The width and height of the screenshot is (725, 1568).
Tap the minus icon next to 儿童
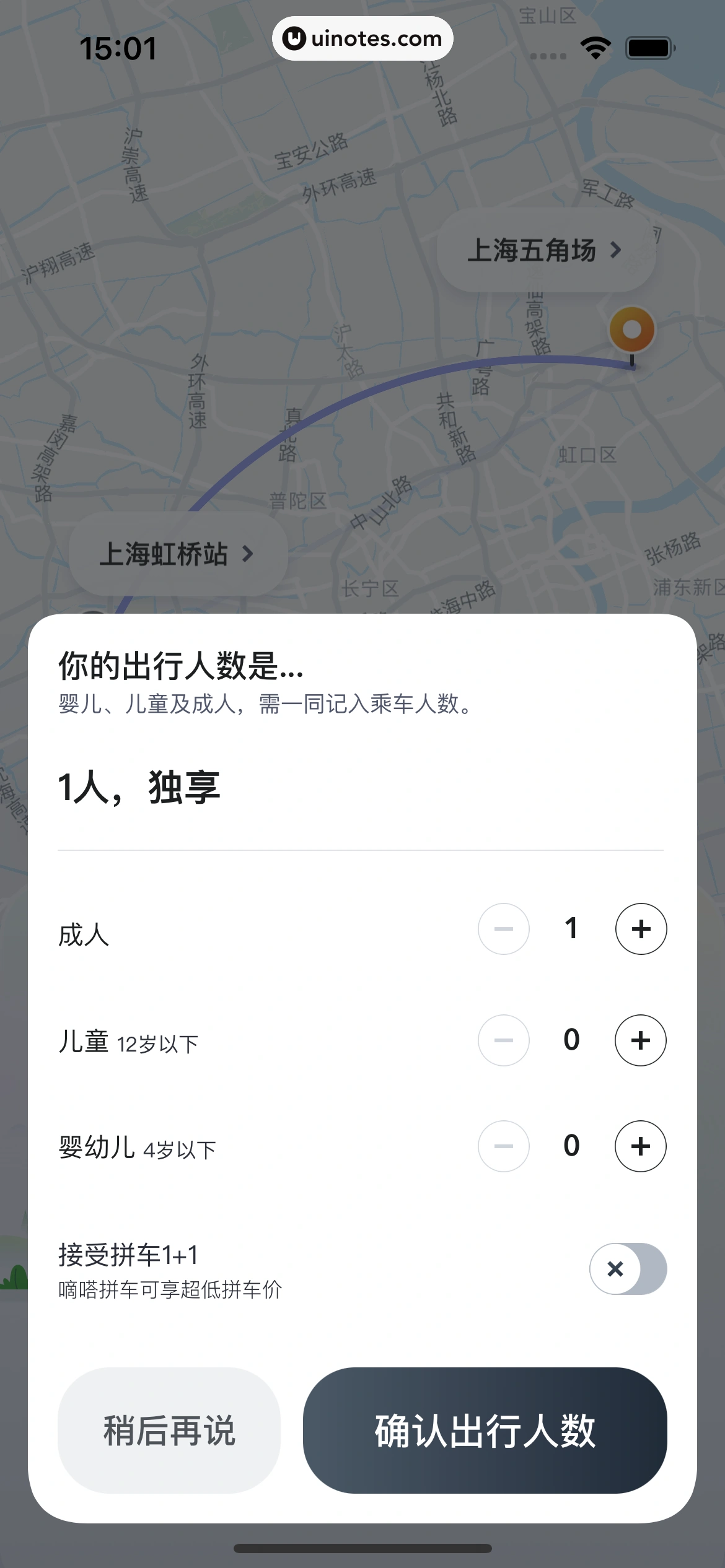tap(504, 1040)
